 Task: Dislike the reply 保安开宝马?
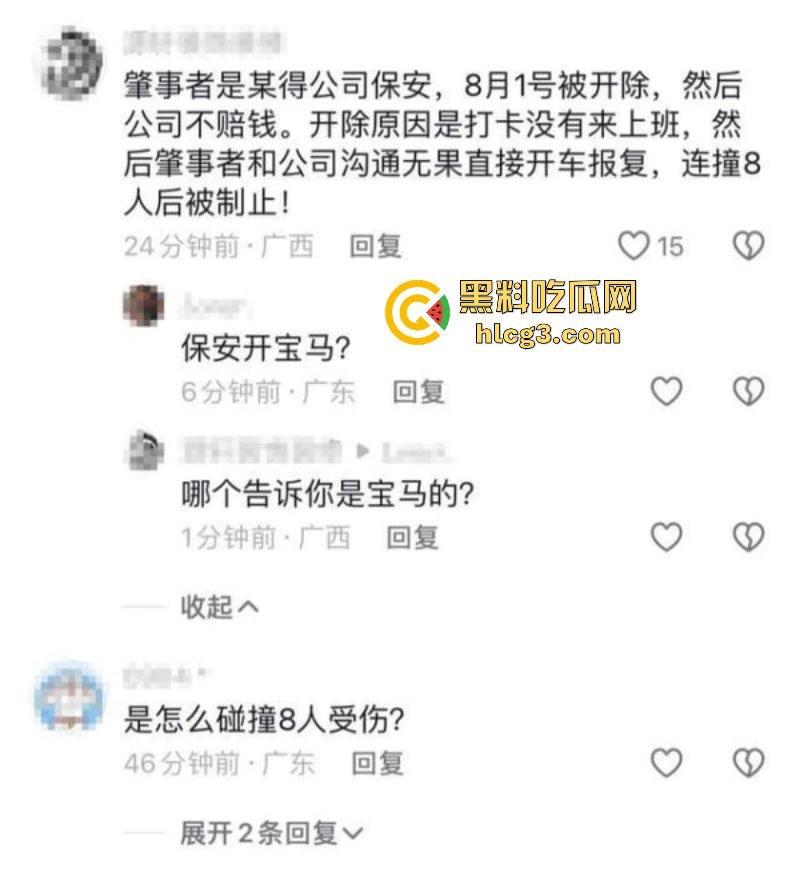pos(748,391)
